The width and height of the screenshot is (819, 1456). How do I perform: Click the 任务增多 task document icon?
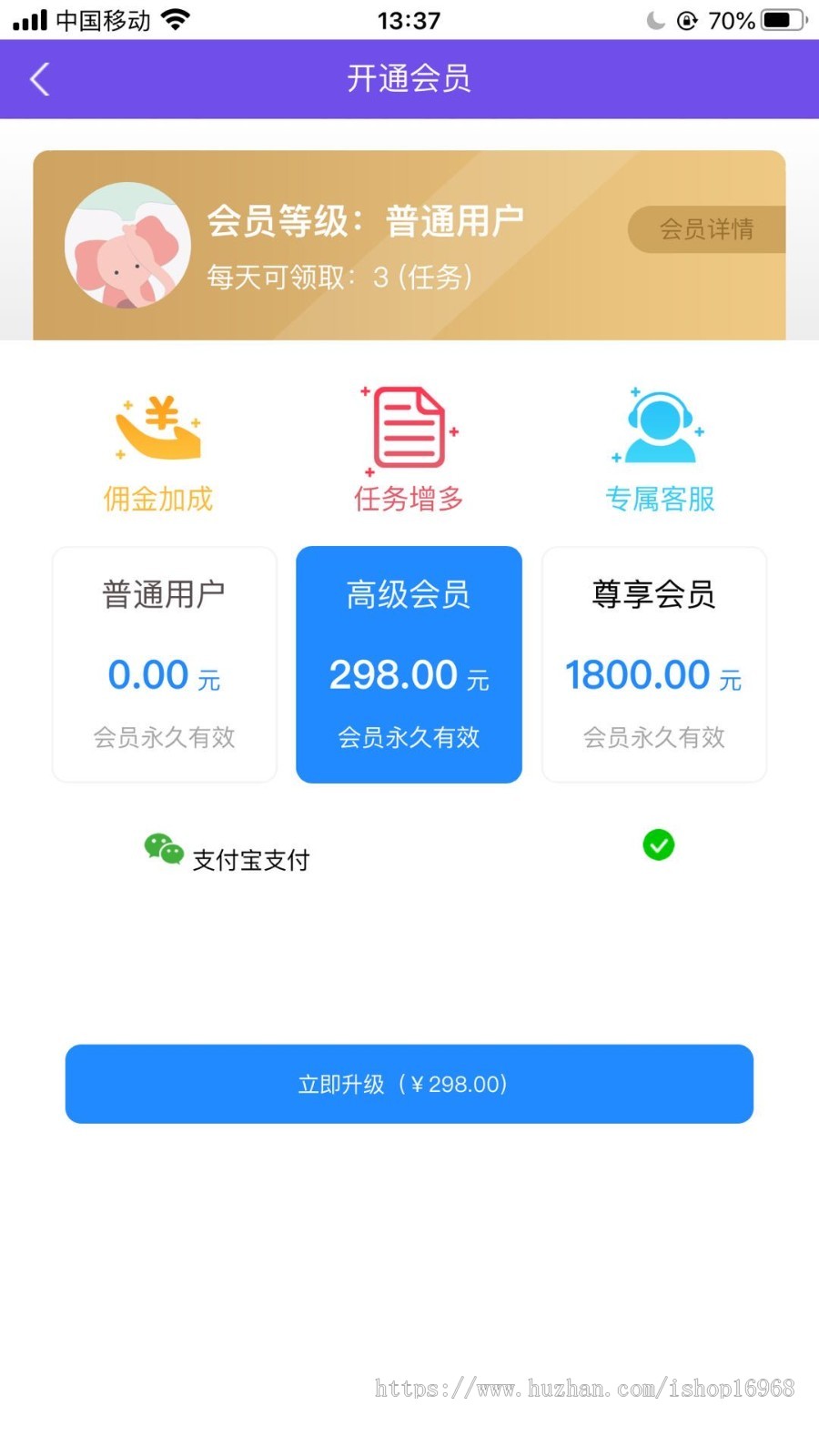pyautogui.click(x=408, y=426)
